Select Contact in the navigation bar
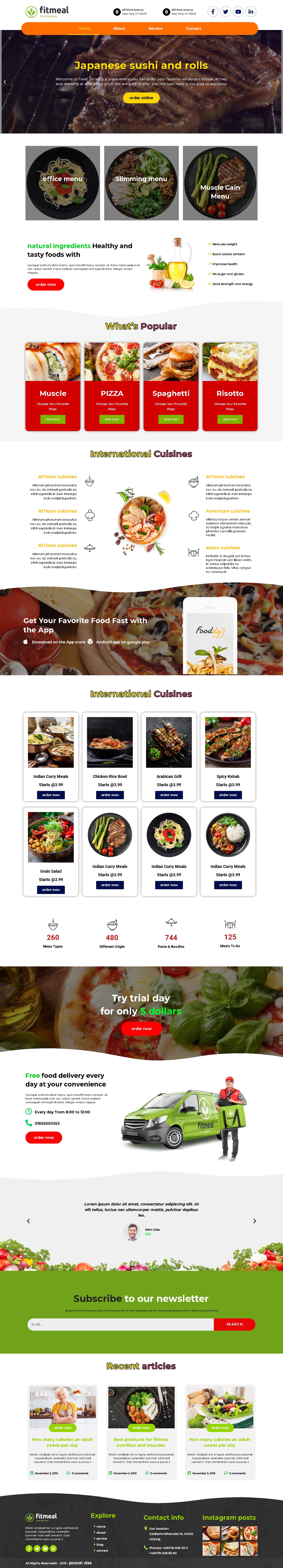The height and width of the screenshot is (1568, 283). click(x=193, y=29)
